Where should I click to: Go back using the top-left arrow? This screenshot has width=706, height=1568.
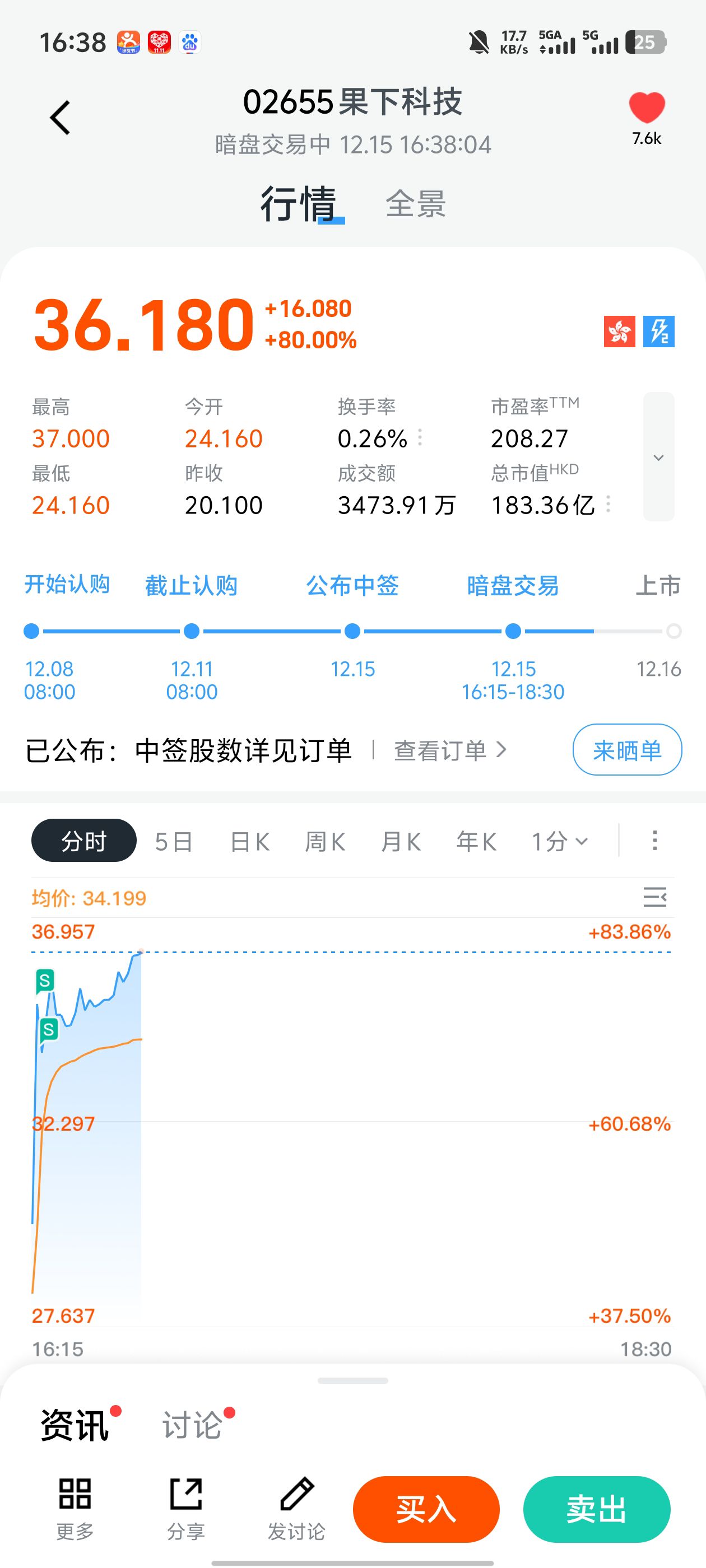coord(61,118)
